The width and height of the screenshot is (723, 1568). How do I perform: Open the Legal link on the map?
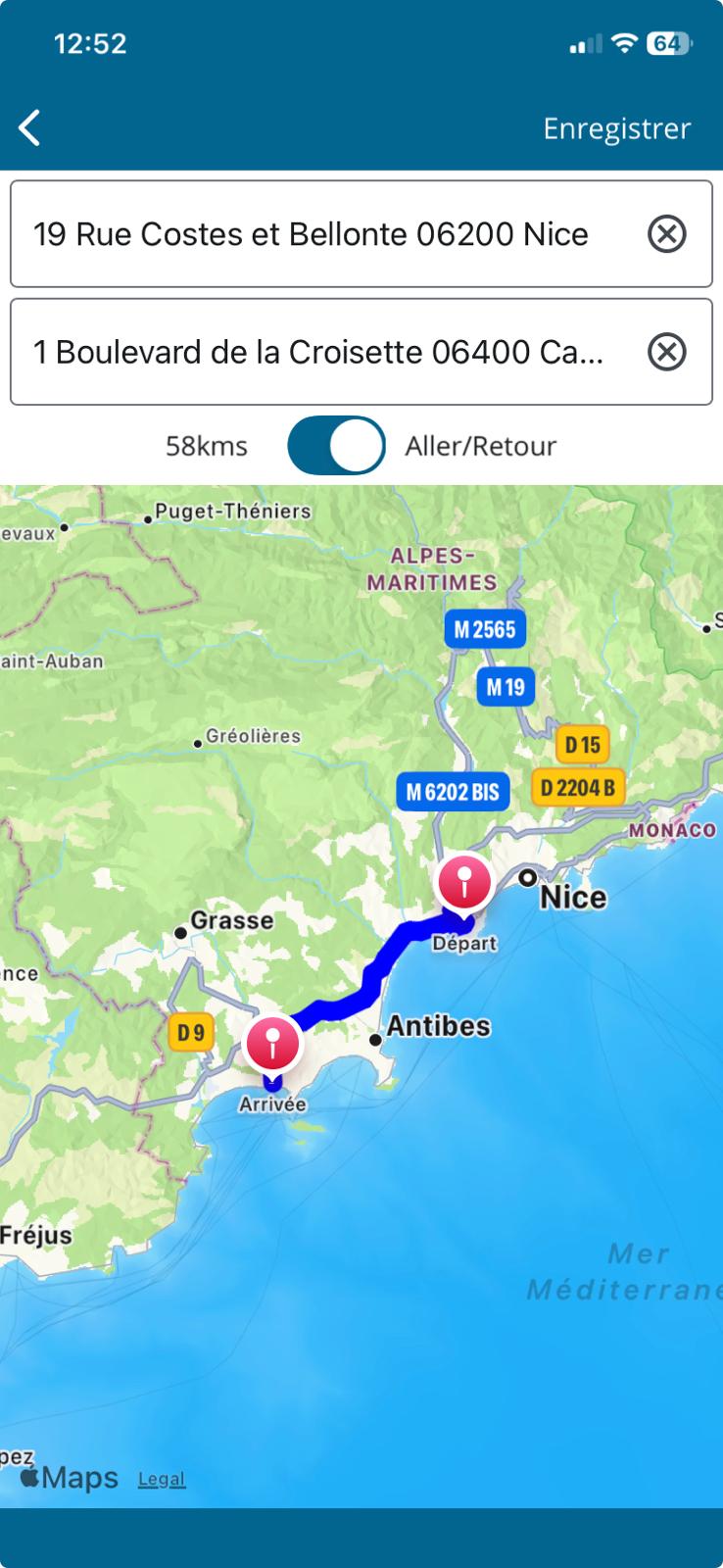[162, 1479]
